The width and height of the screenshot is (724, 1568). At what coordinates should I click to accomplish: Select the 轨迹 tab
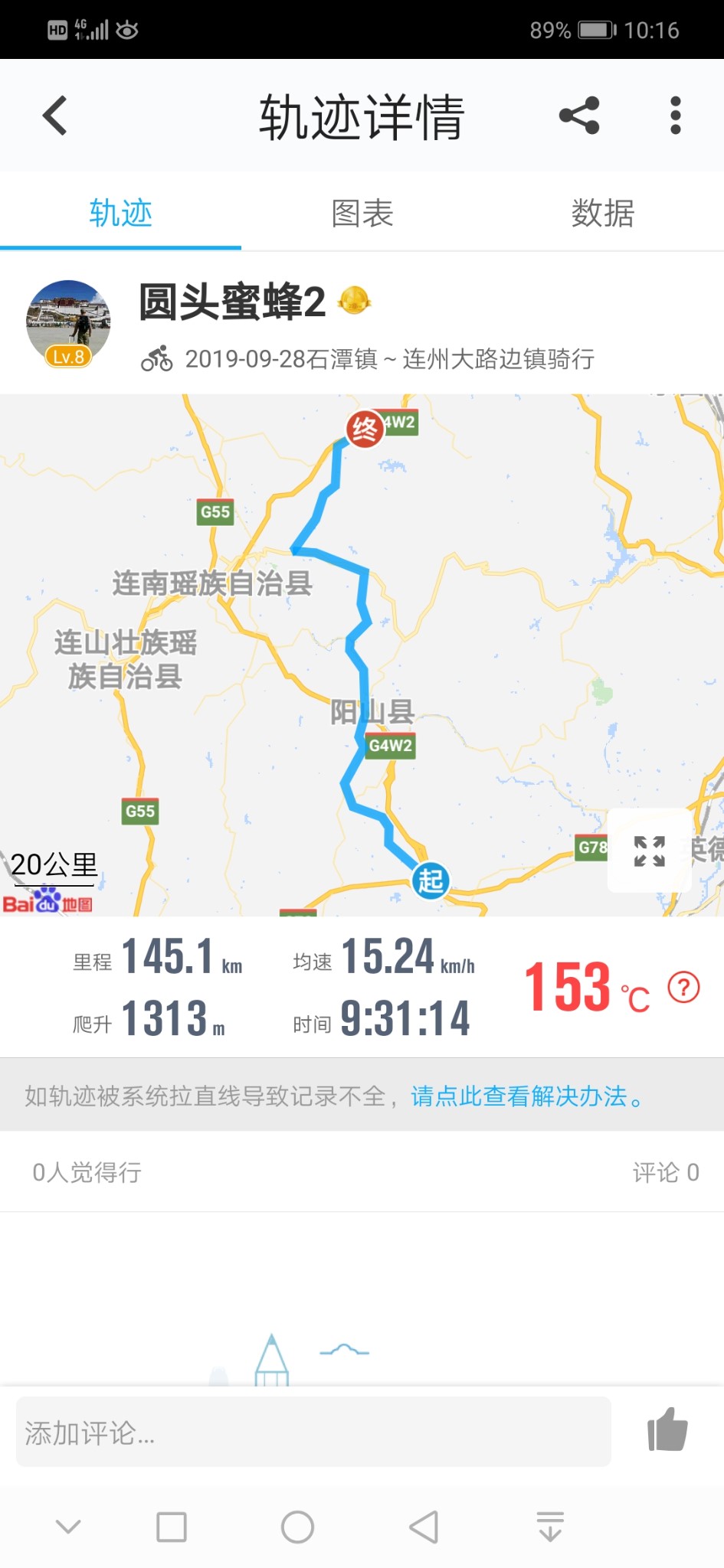(x=120, y=214)
